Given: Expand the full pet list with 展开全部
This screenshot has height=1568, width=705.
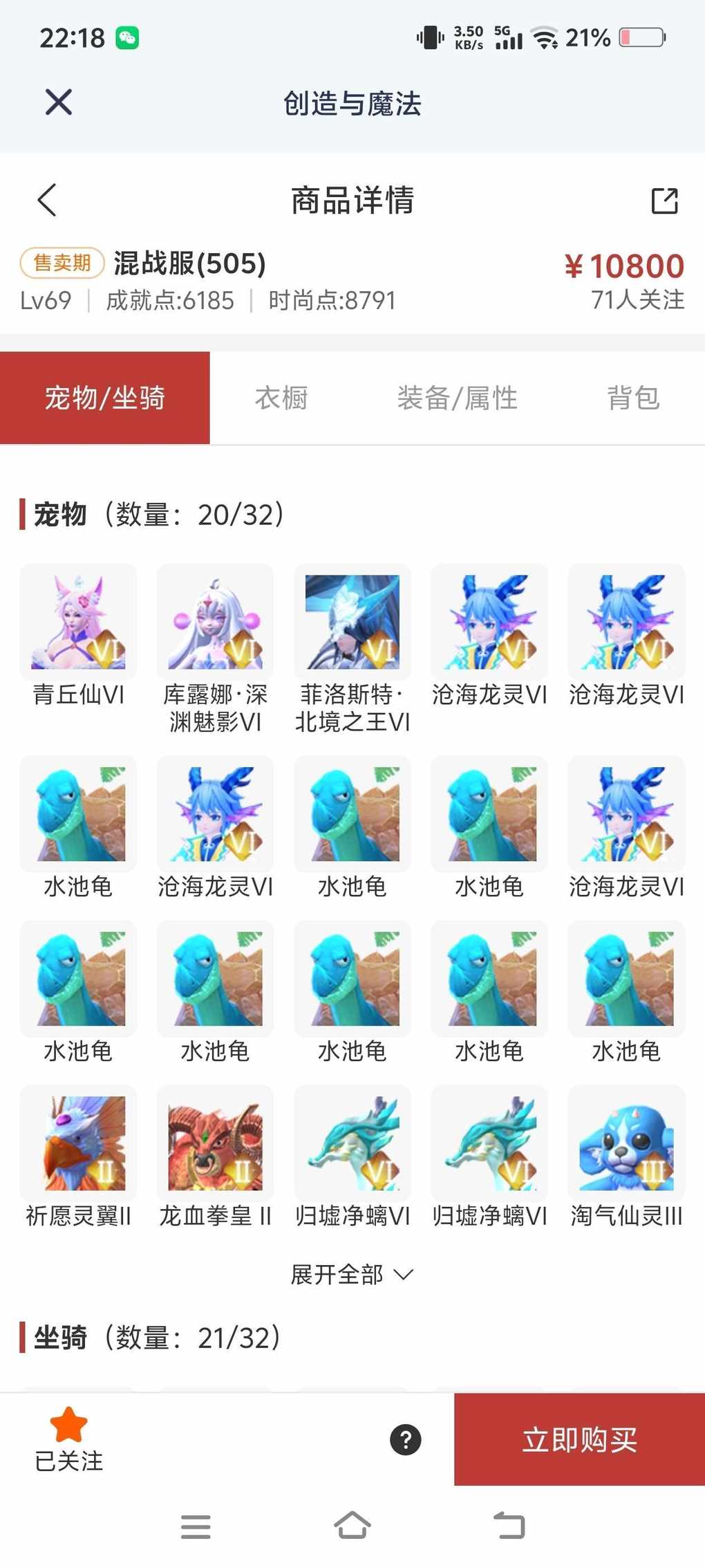Looking at the screenshot, I should click(352, 1274).
